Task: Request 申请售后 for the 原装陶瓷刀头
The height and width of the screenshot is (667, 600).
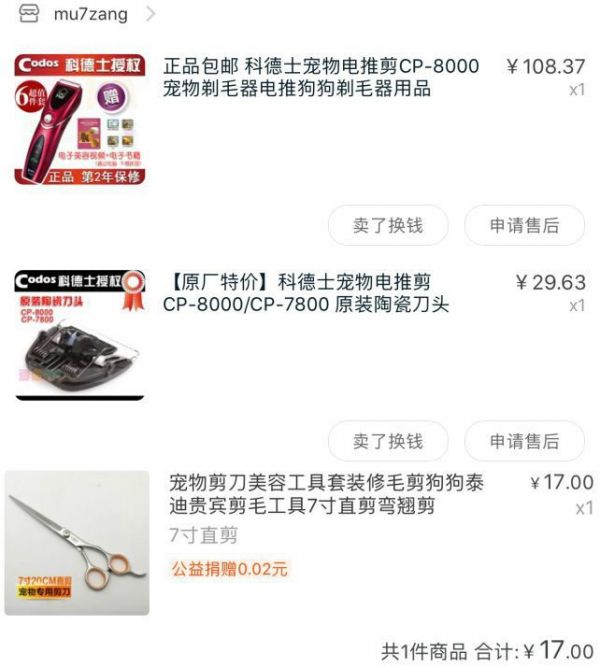Action: coord(524,441)
